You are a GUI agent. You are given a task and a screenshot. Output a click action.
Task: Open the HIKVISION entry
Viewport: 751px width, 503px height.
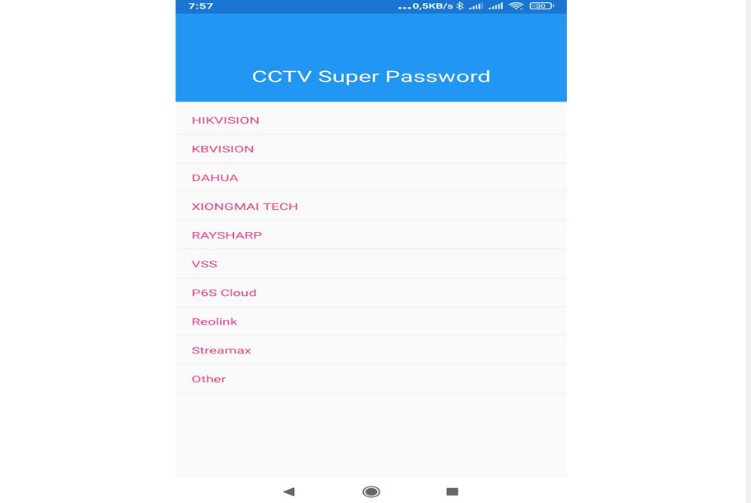point(225,120)
